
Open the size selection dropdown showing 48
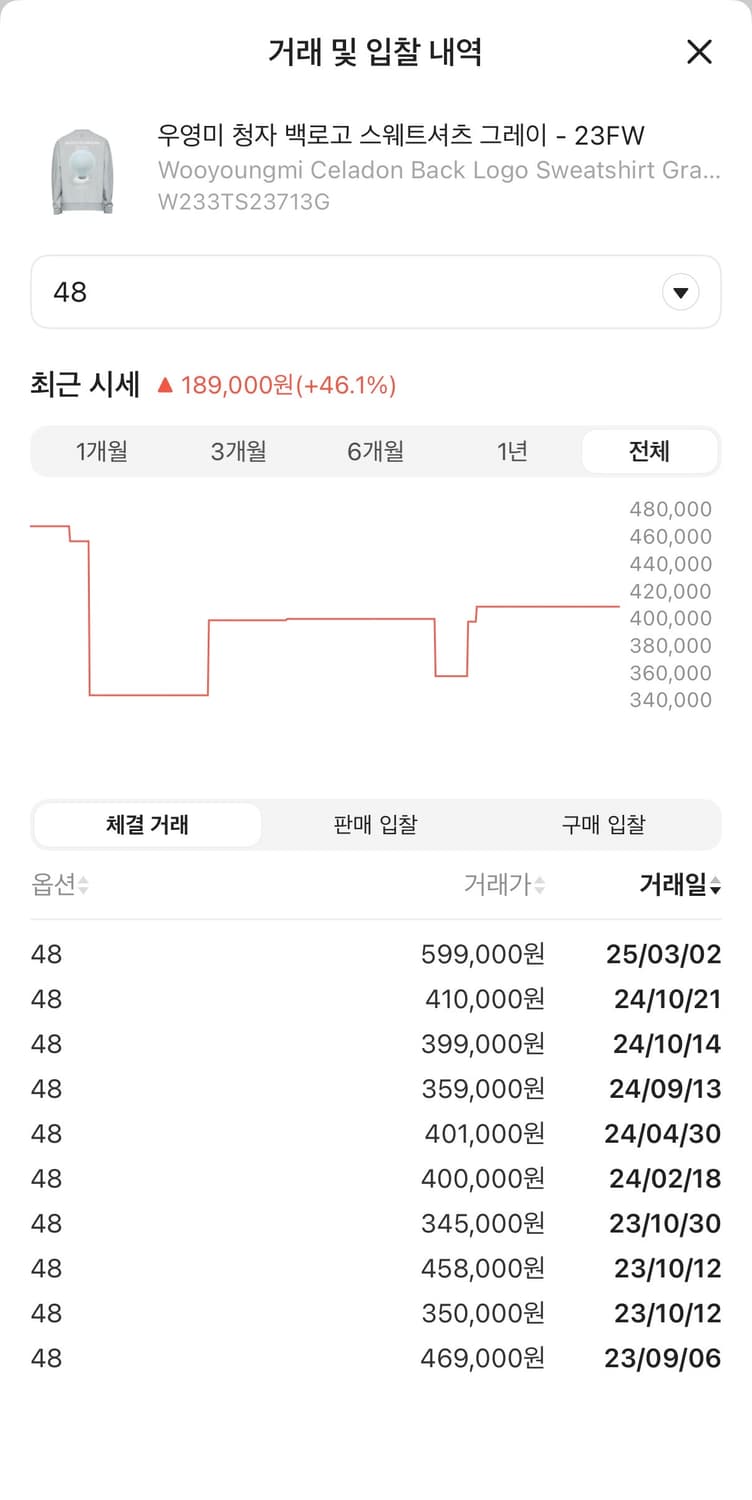pyautogui.click(x=375, y=291)
